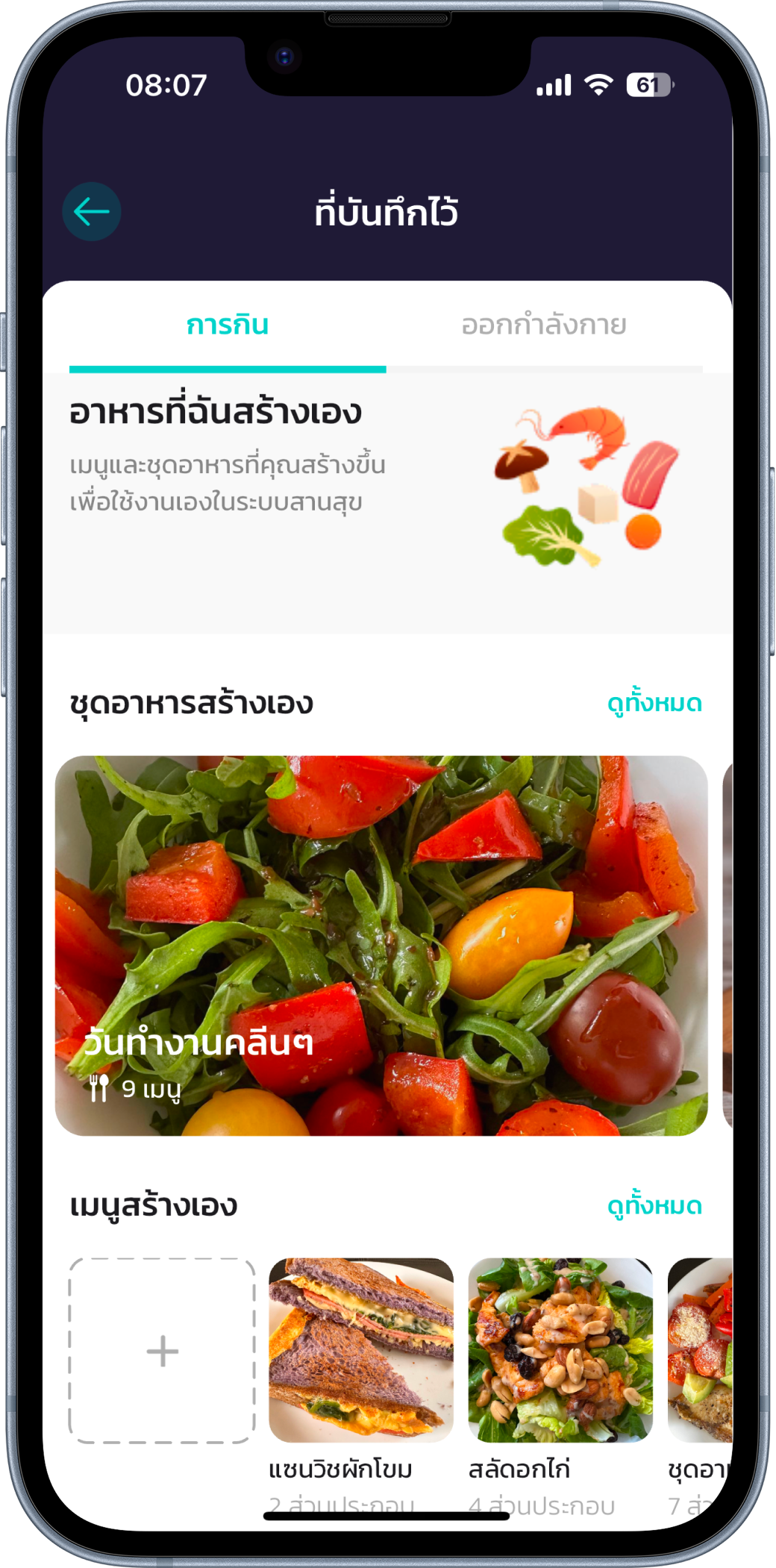This screenshot has height=1568, width=776.
Task: View all in เมนูสร้างเอง section
Action: point(654,1207)
